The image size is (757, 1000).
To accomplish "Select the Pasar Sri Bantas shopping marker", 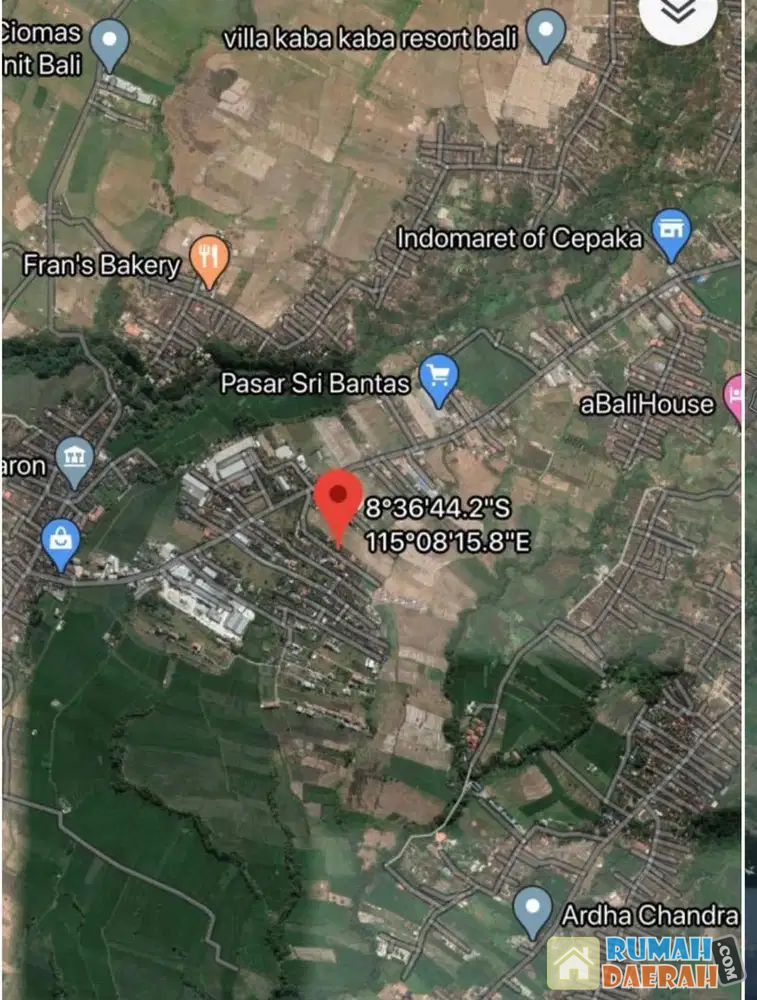I will 438,378.
